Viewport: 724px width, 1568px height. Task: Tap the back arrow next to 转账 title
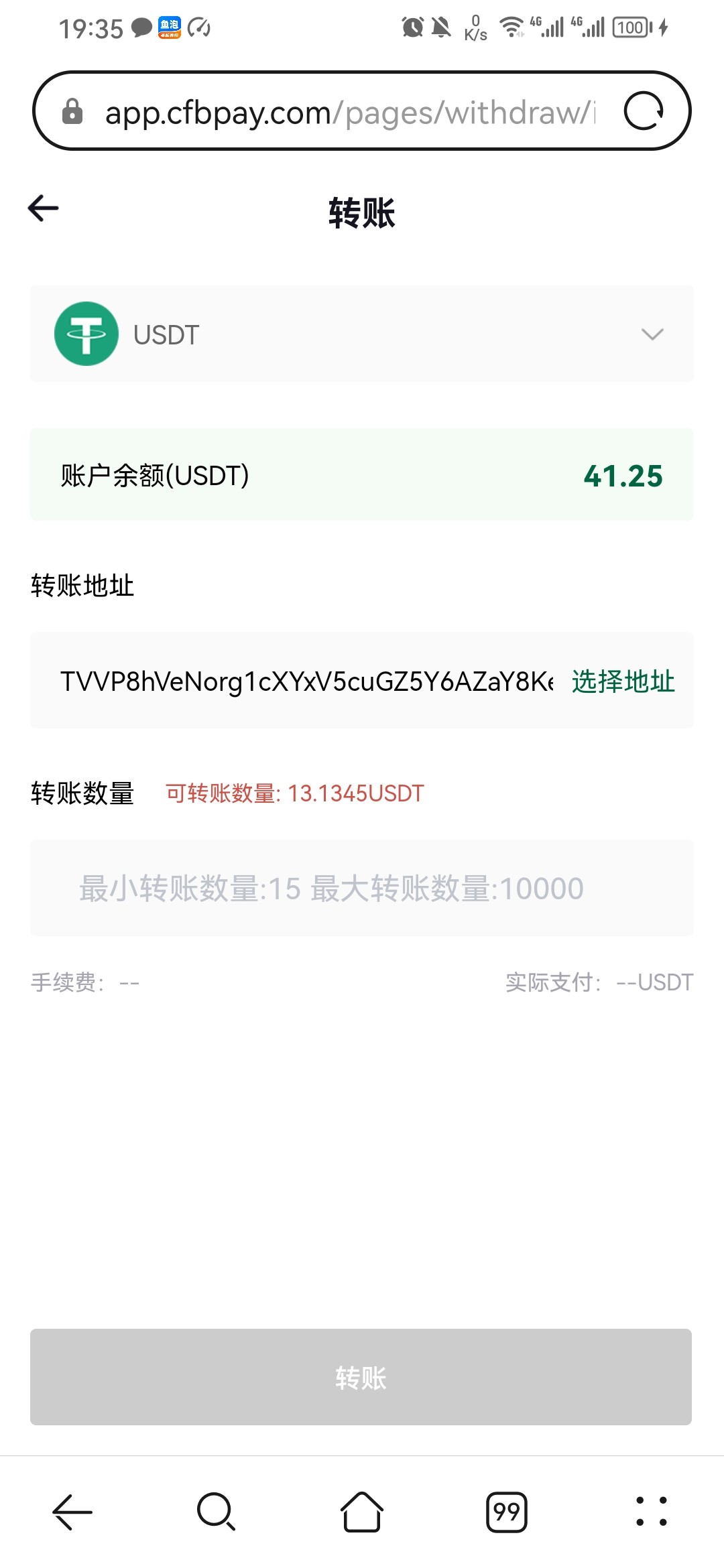click(42, 208)
